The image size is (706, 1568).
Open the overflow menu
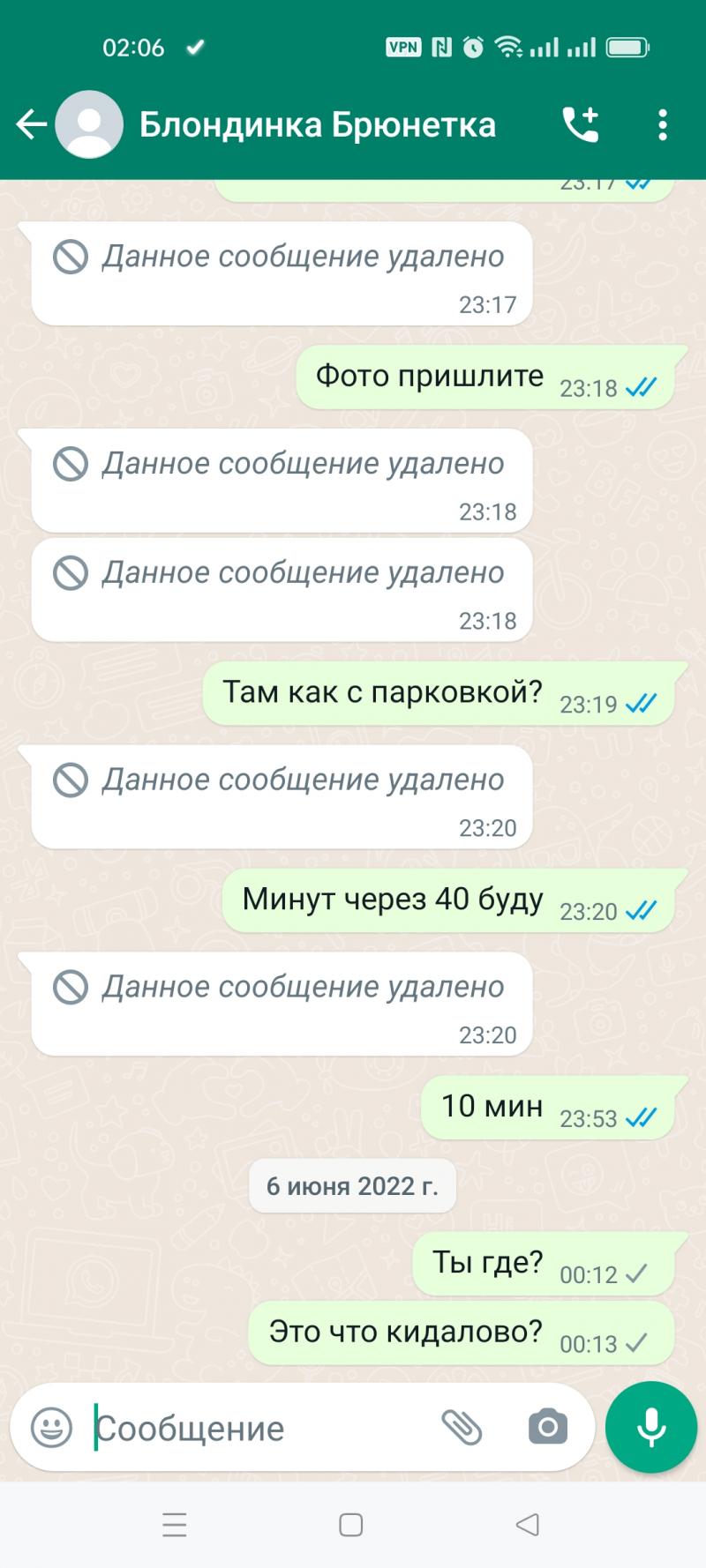coord(663,124)
